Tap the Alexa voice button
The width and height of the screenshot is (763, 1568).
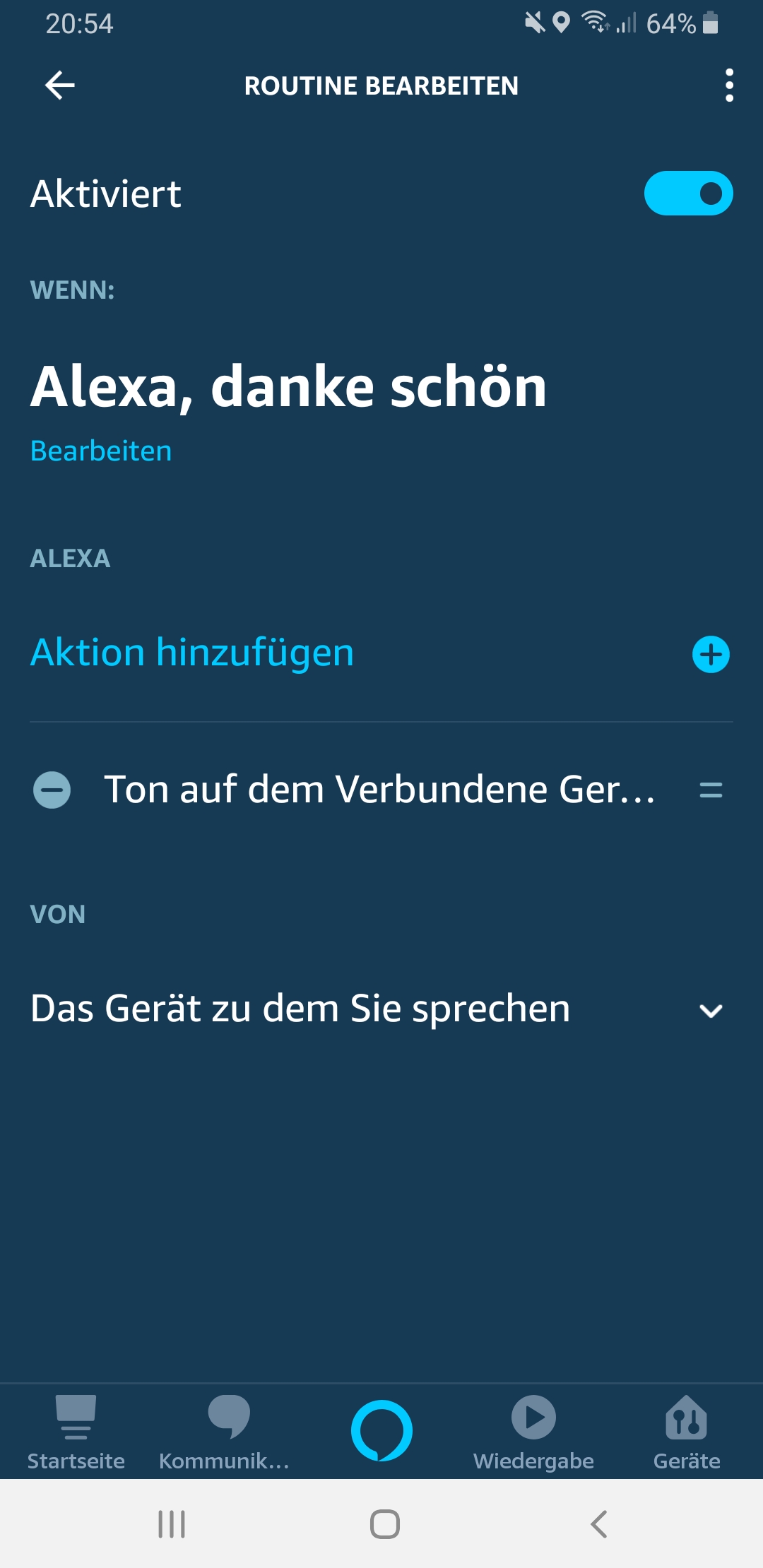(x=381, y=1431)
